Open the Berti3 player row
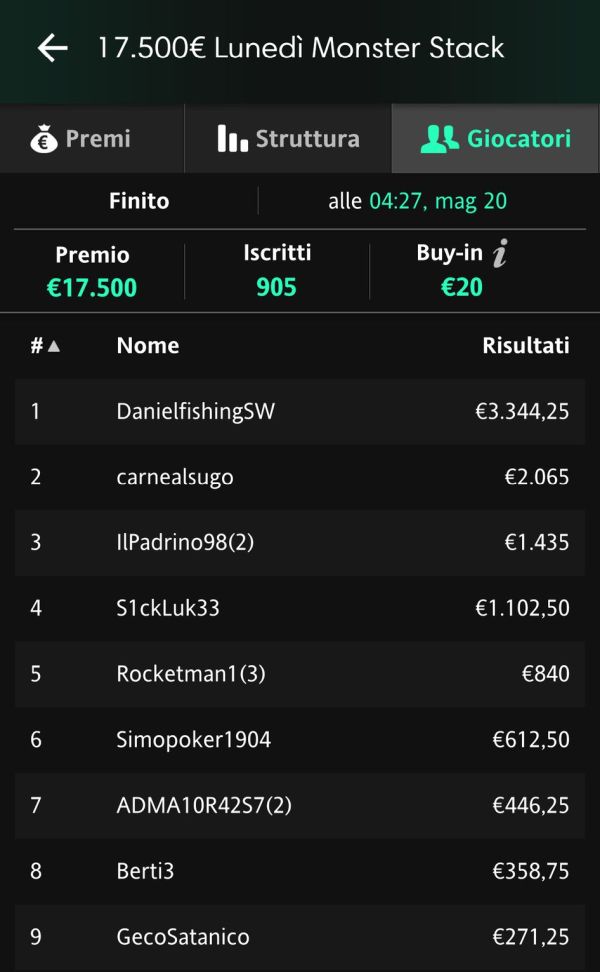This screenshot has width=600, height=972. point(300,872)
